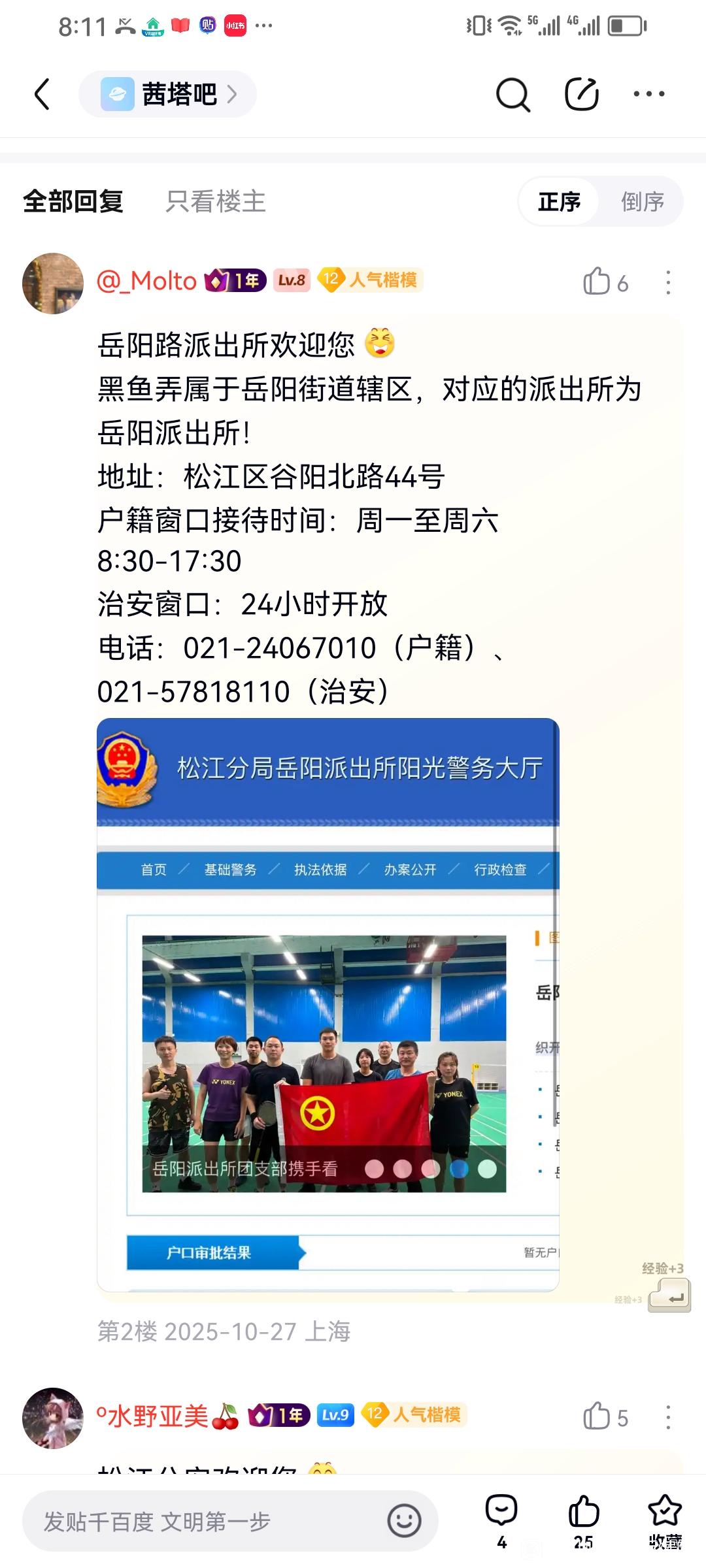Image resolution: width=706 pixels, height=1568 pixels.
Task: Switch to the 全部回复 tab
Action: point(73,201)
